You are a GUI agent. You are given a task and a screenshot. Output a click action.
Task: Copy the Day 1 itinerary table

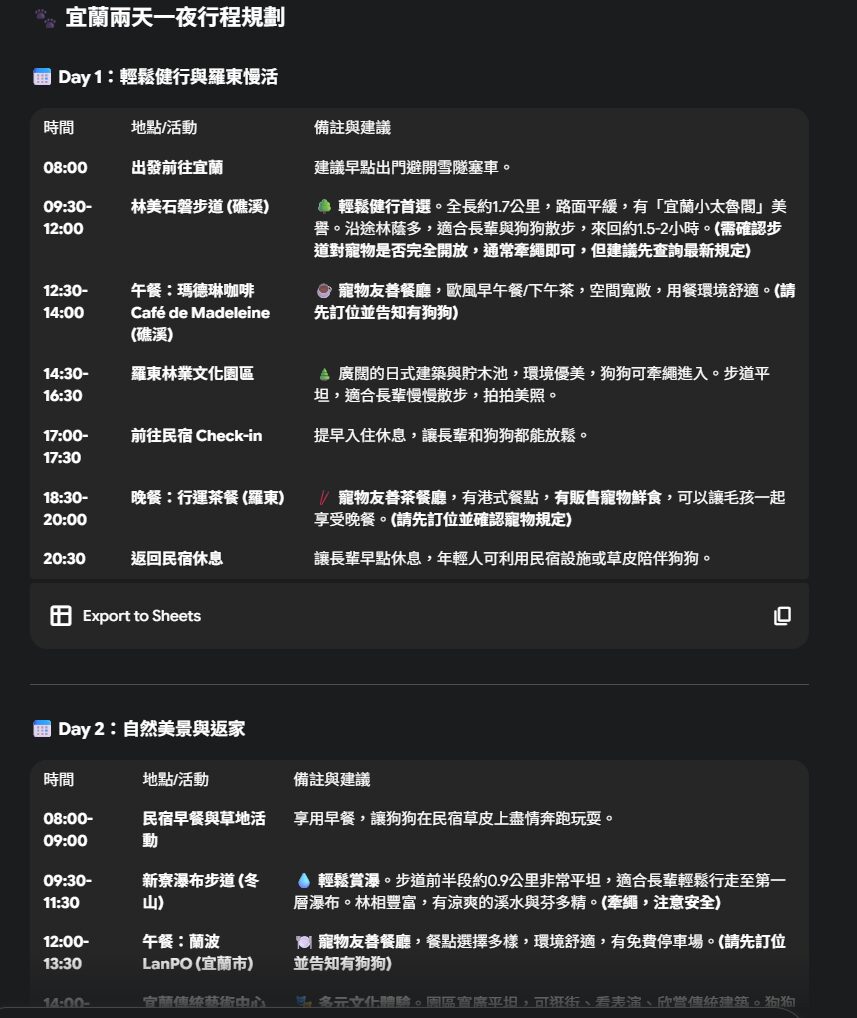pos(782,616)
